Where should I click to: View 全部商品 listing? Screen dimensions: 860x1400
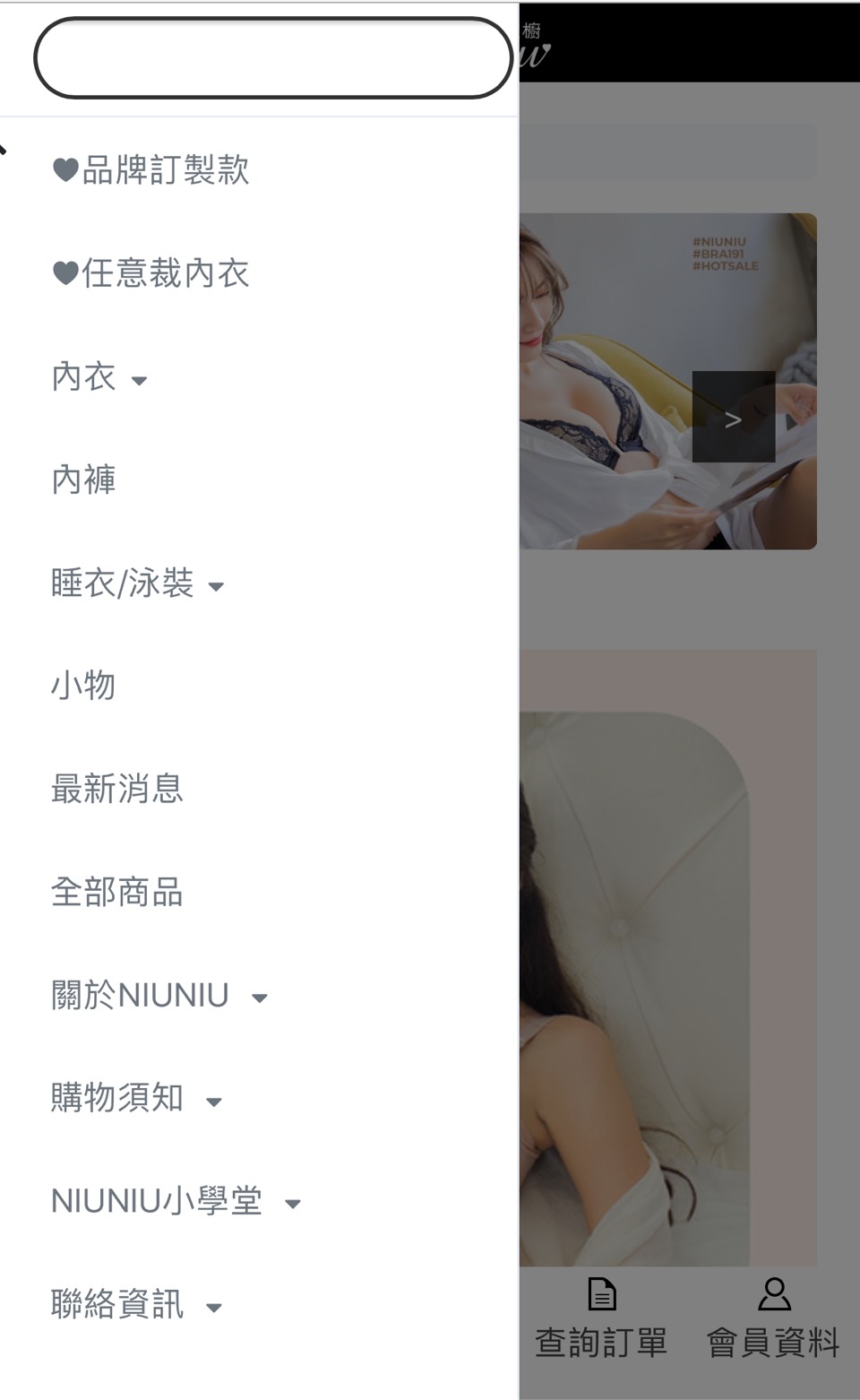(x=117, y=893)
